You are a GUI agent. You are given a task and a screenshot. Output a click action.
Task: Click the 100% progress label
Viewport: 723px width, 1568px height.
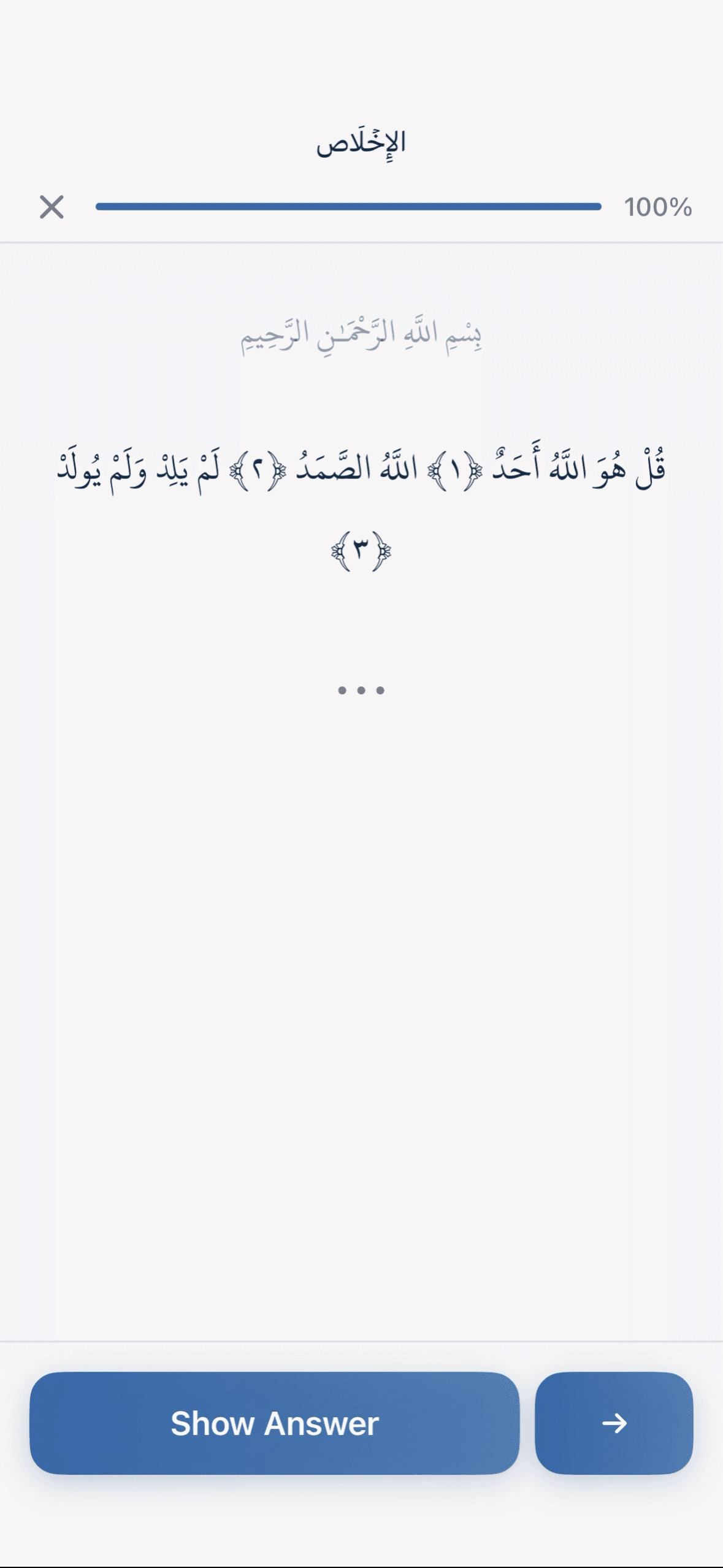pos(658,208)
